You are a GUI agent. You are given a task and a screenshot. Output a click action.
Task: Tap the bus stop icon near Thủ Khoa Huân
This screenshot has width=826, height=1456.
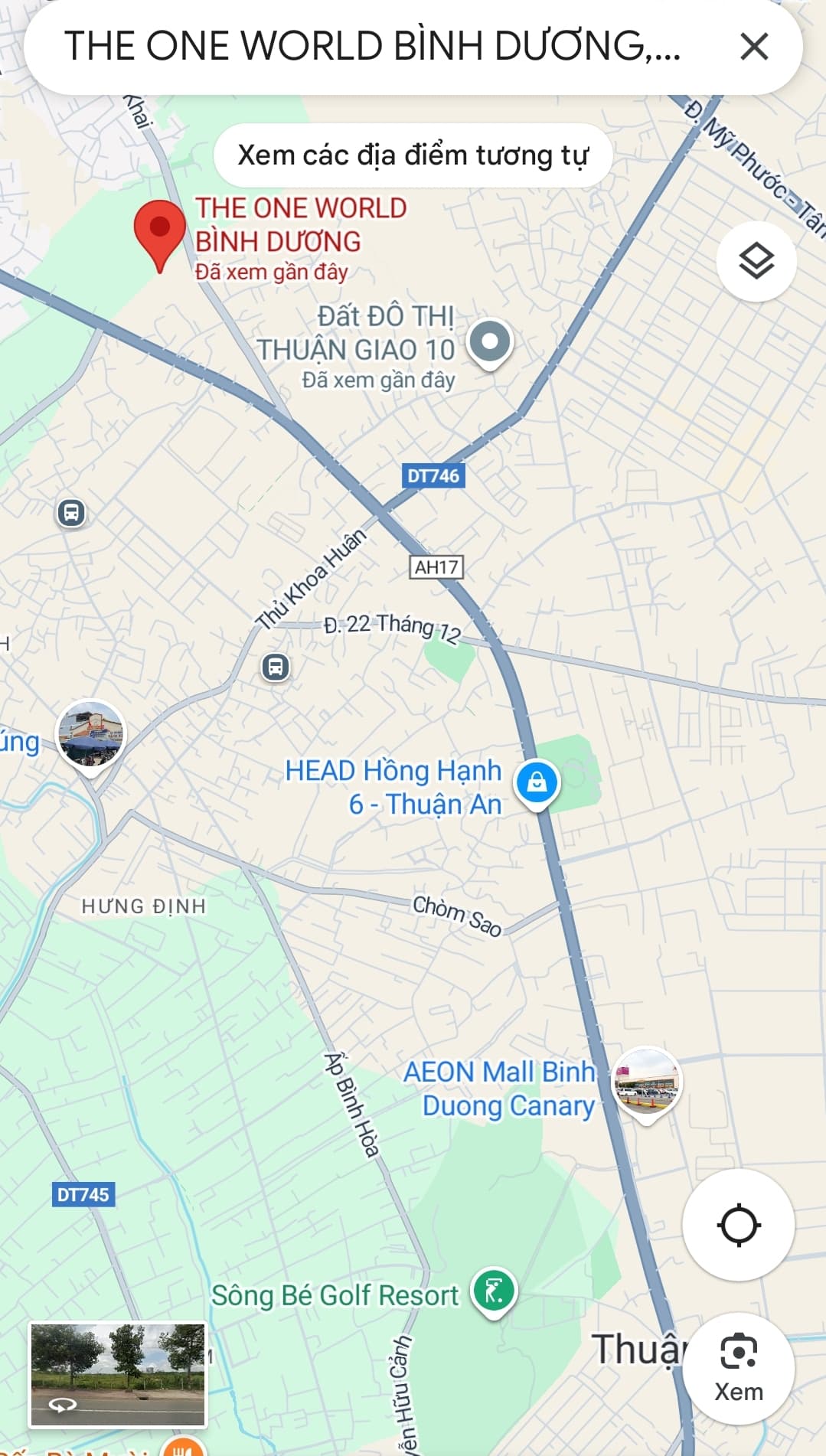pos(276,668)
